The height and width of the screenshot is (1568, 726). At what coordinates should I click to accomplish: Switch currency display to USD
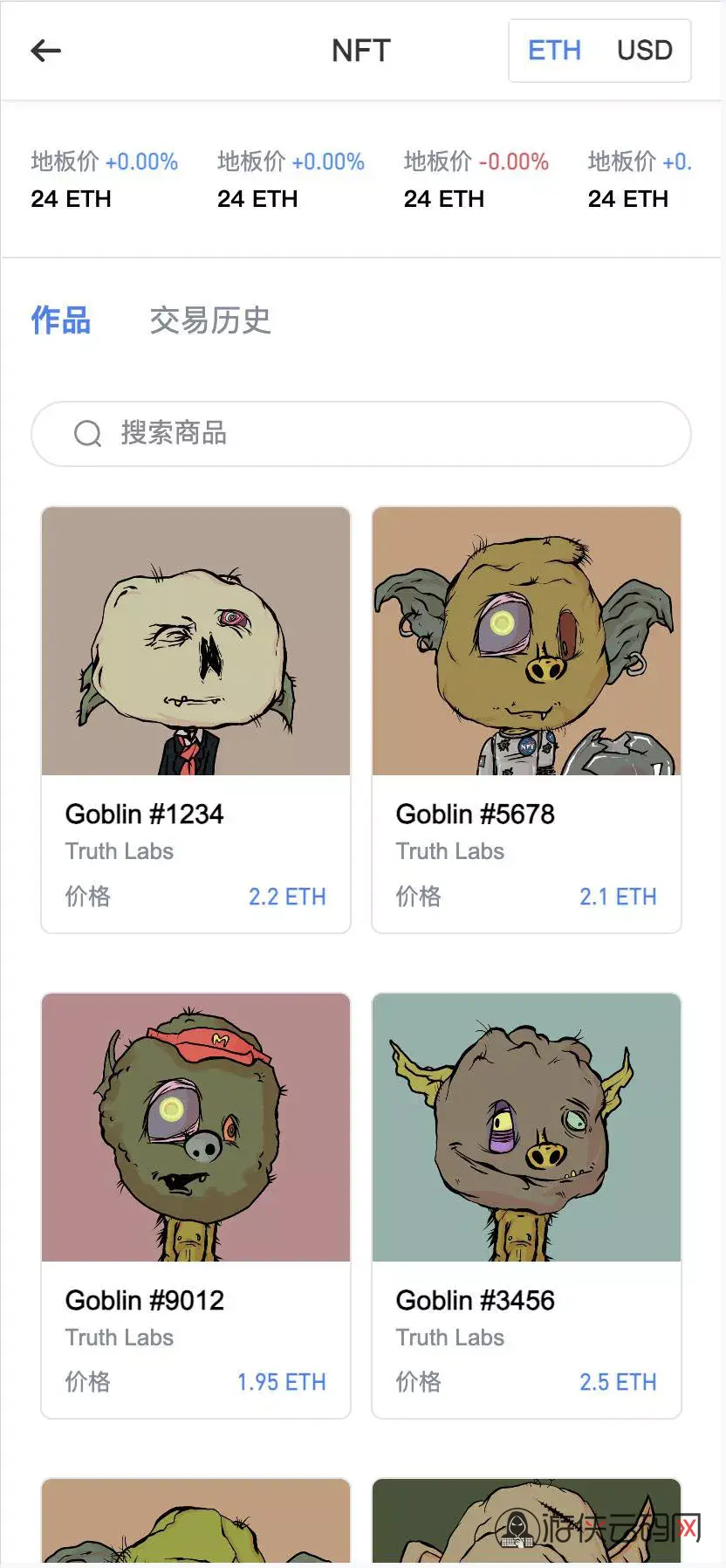click(x=645, y=51)
